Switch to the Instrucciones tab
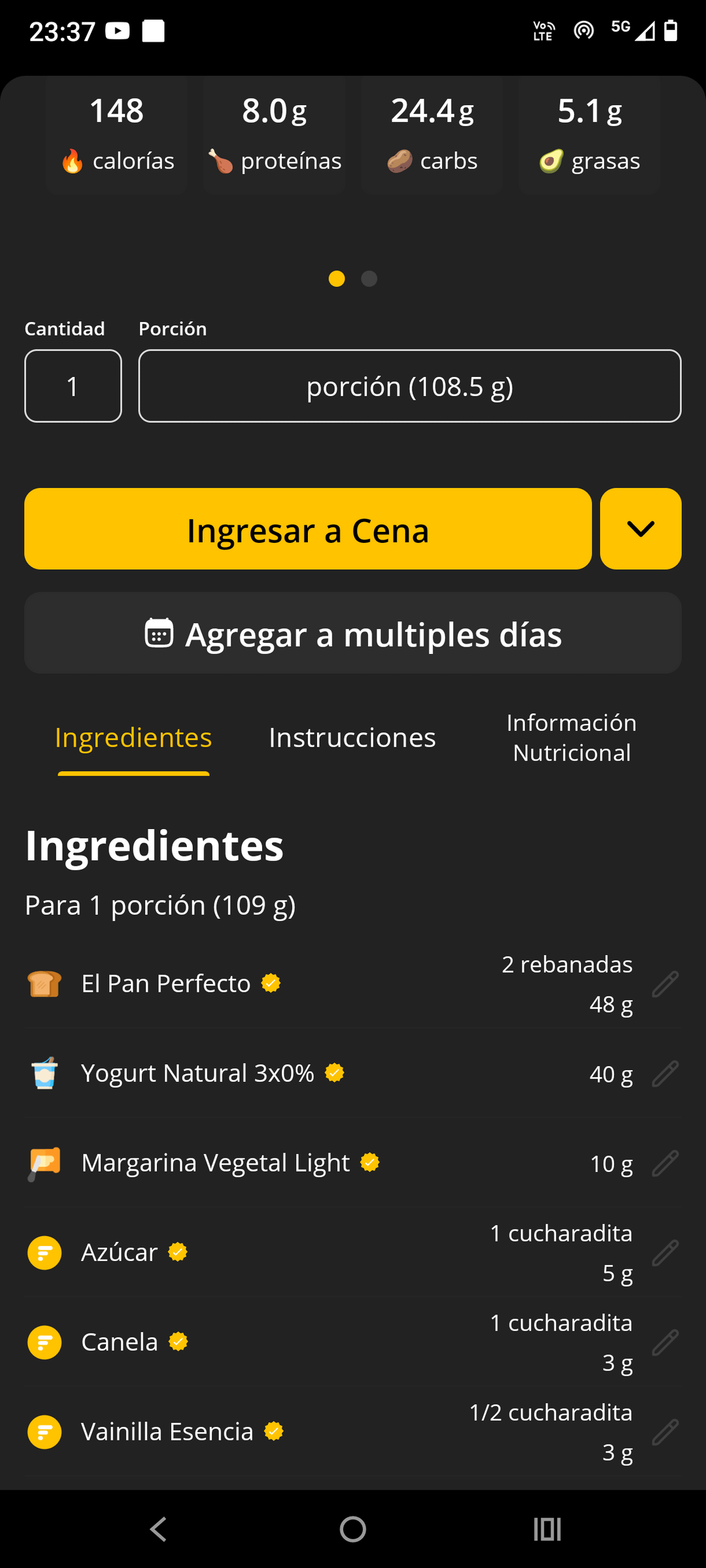Viewport: 706px width, 1568px height. click(x=352, y=738)
